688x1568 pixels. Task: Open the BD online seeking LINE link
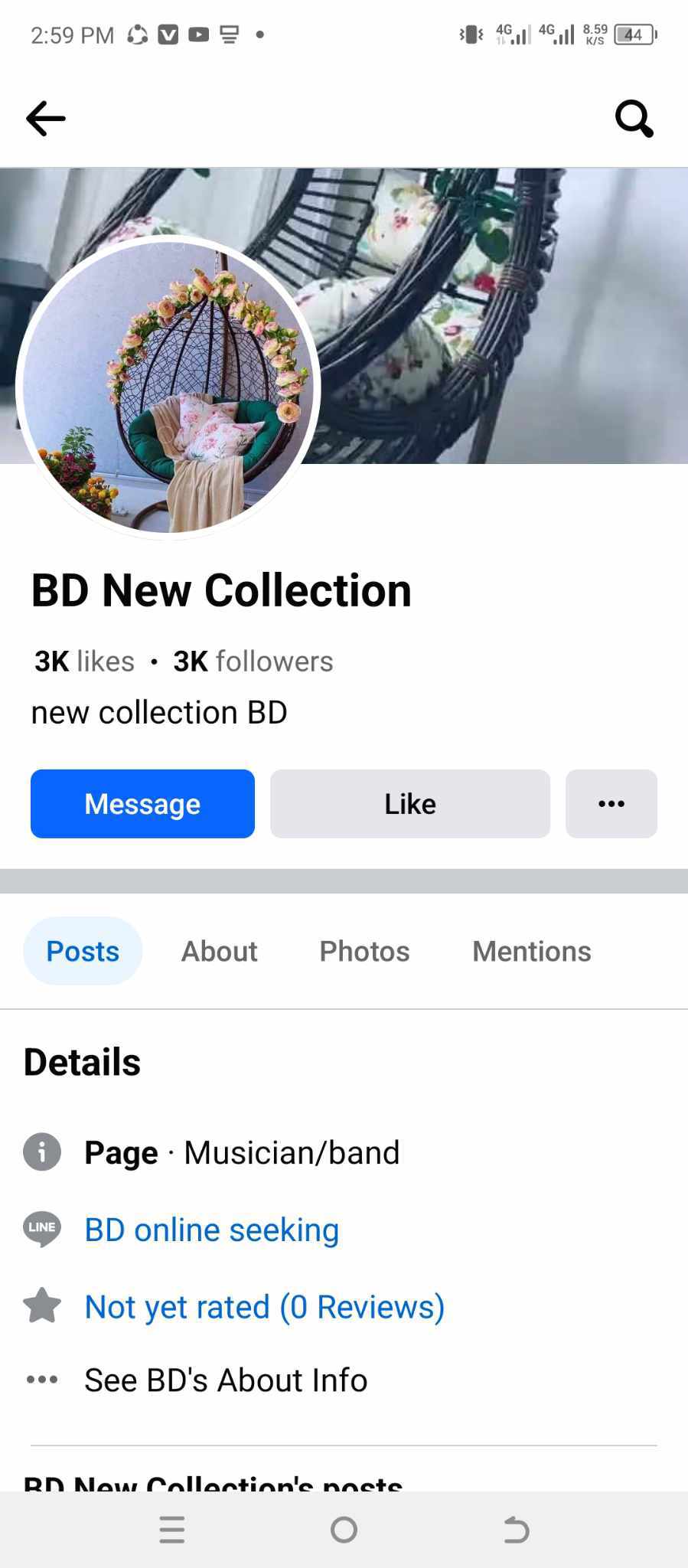pos(212,1230)
